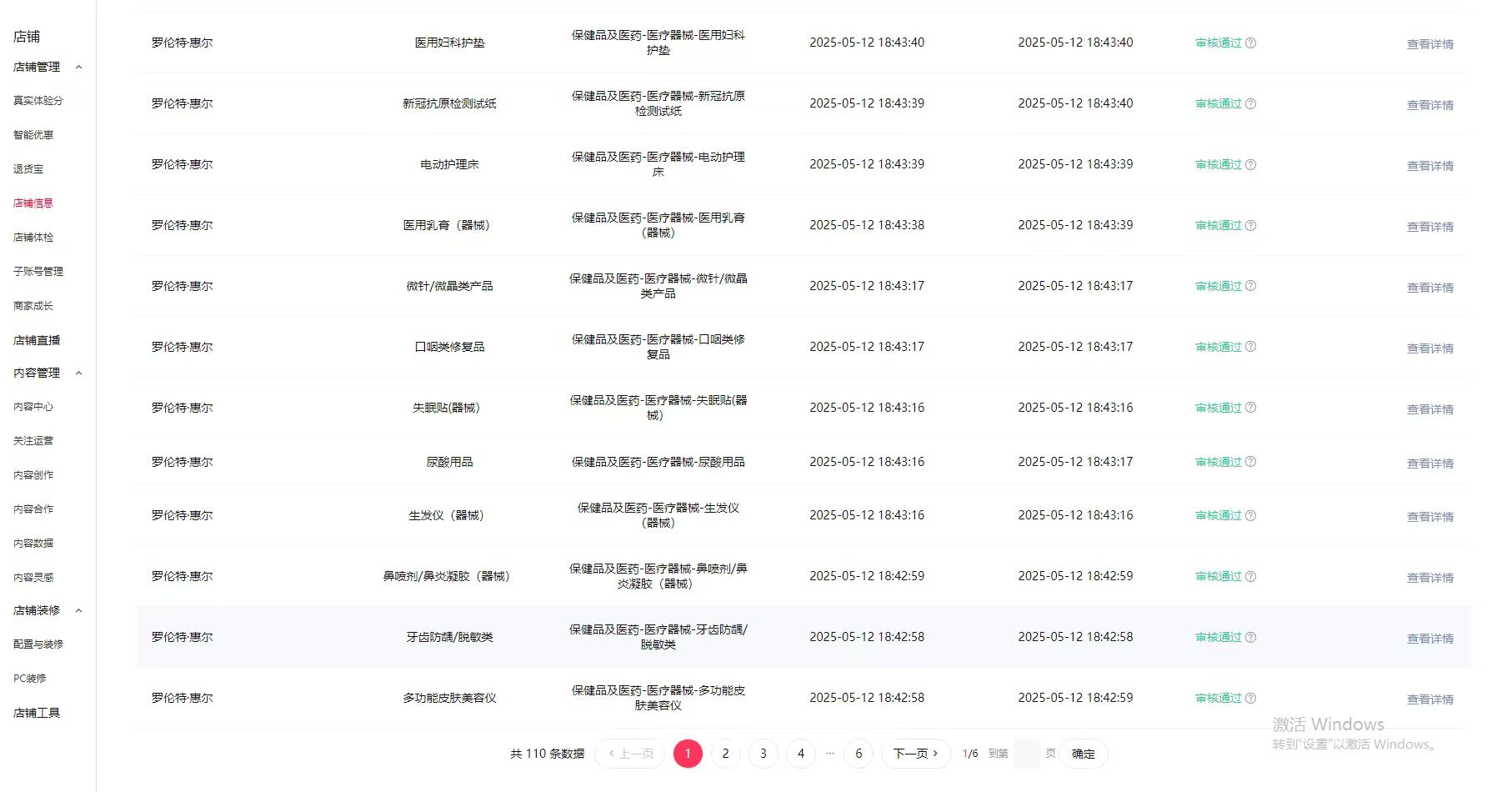Go to 智能优惠 menu item
This screenshot has width=1512, height=792.
coord(33,135)
